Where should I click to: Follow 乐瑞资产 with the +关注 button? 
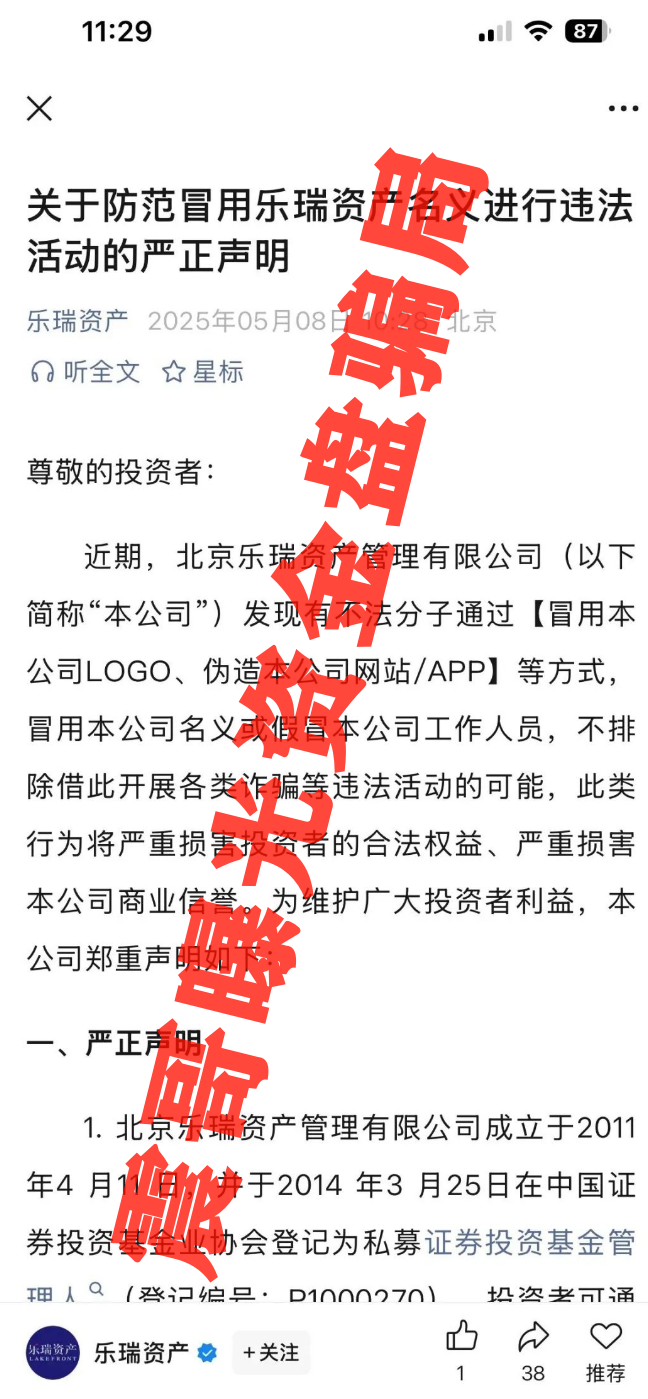(271, 1352)
